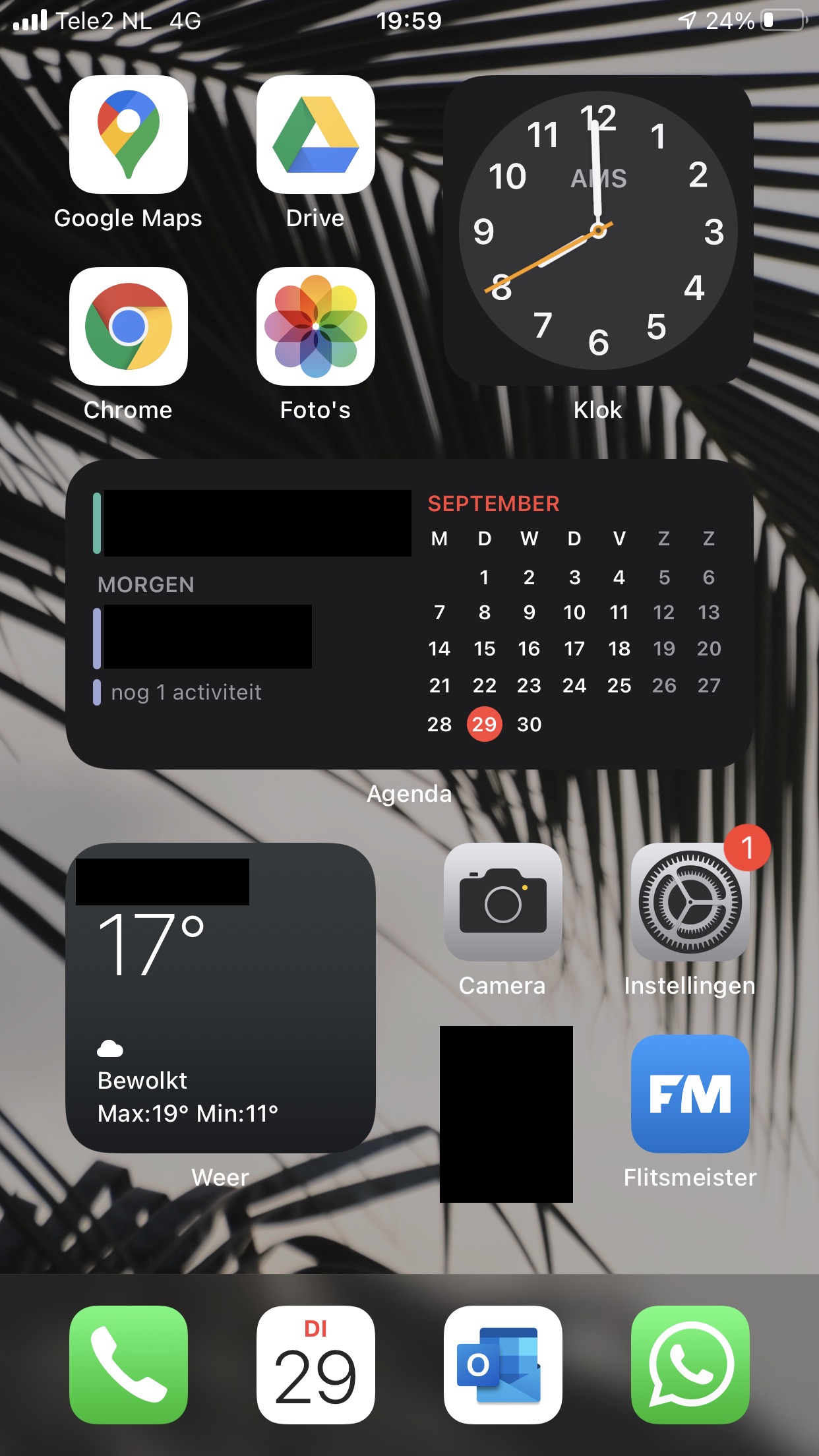The height and width of the screenshot is (1456, 819).
Task: Open WhatsApp from the dock
Action: click(x=690, y=1365)
